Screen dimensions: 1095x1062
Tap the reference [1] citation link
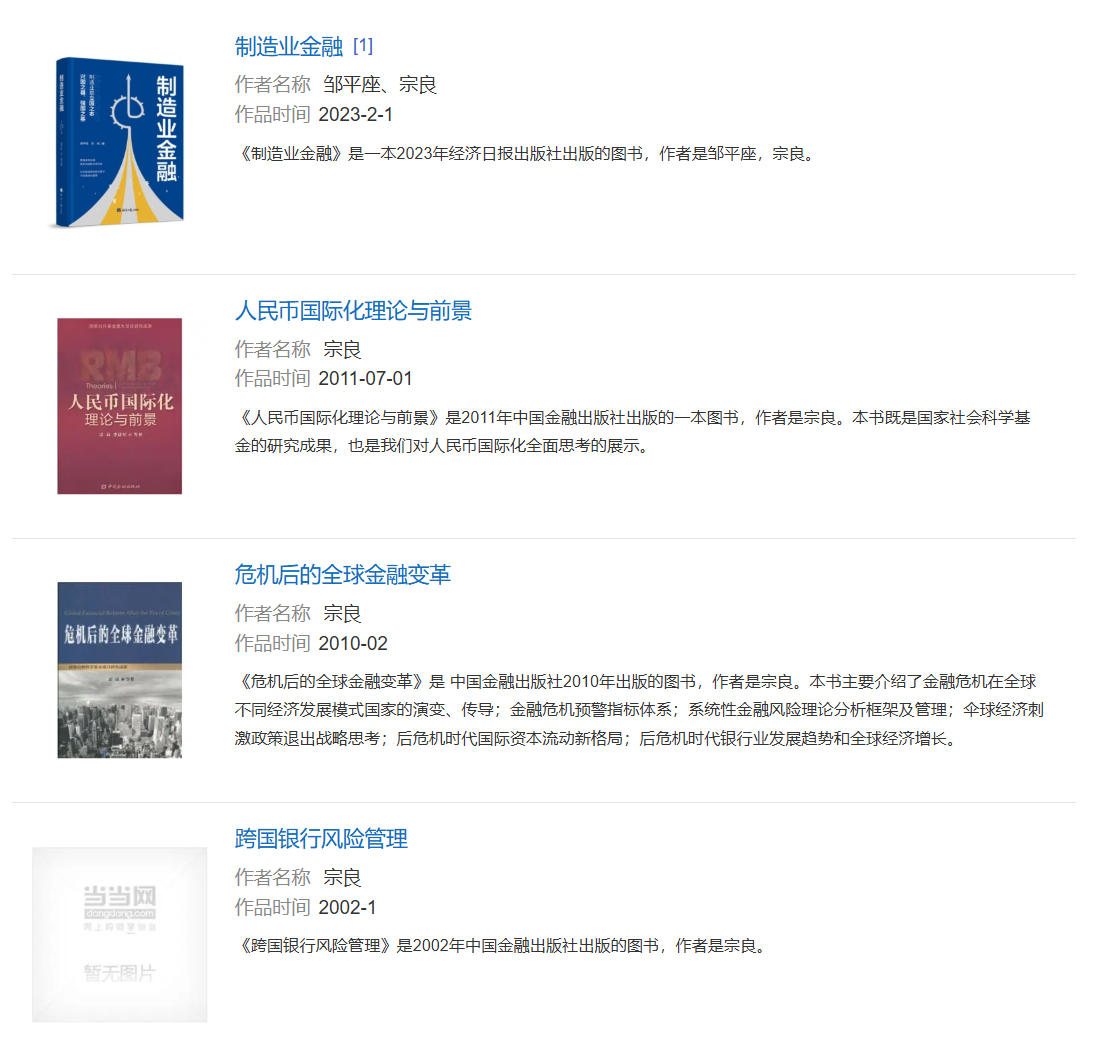click(x=363, y=46)
